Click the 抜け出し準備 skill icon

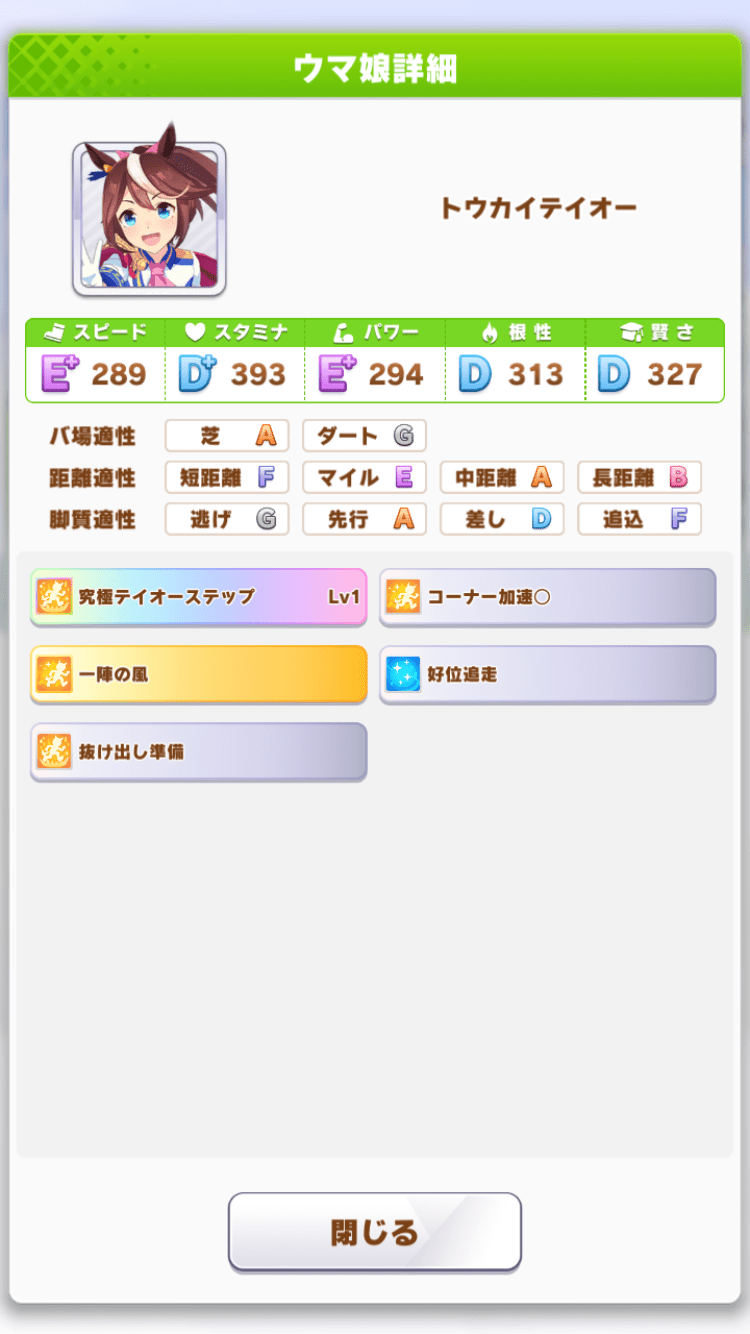pyautogui.click(x=56, y=752)
